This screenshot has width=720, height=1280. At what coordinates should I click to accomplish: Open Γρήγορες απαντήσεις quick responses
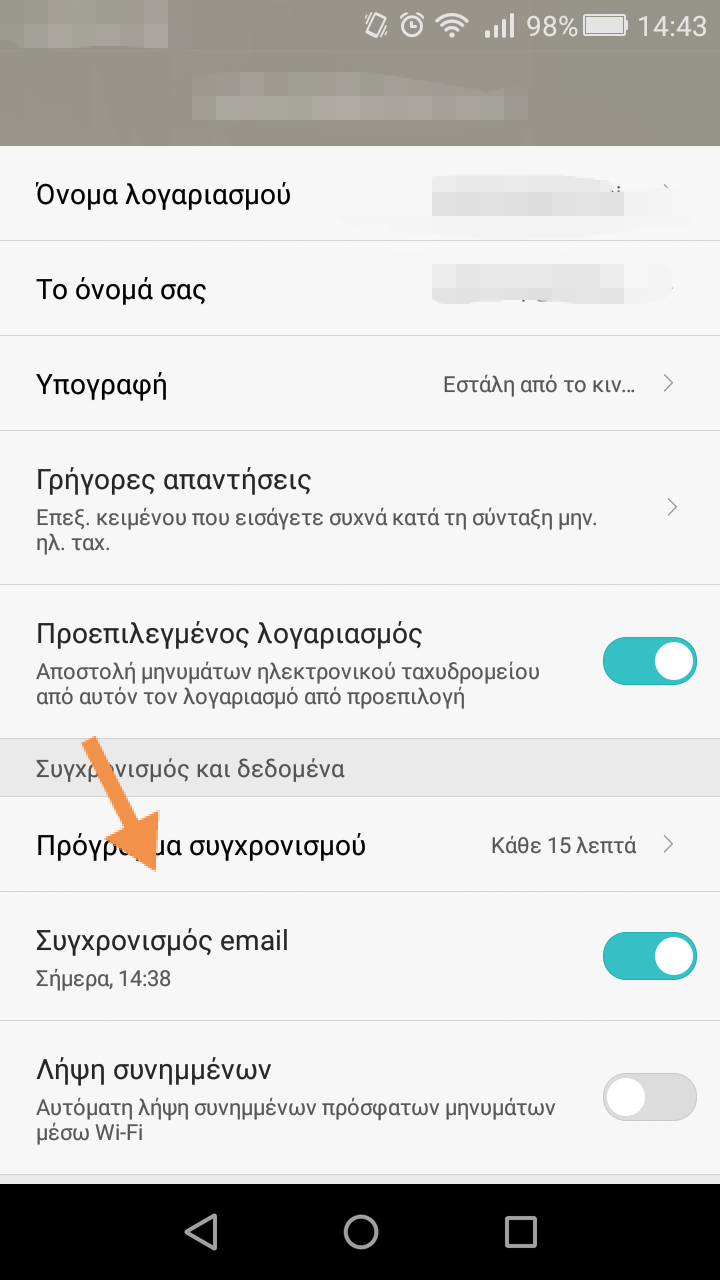360,508
